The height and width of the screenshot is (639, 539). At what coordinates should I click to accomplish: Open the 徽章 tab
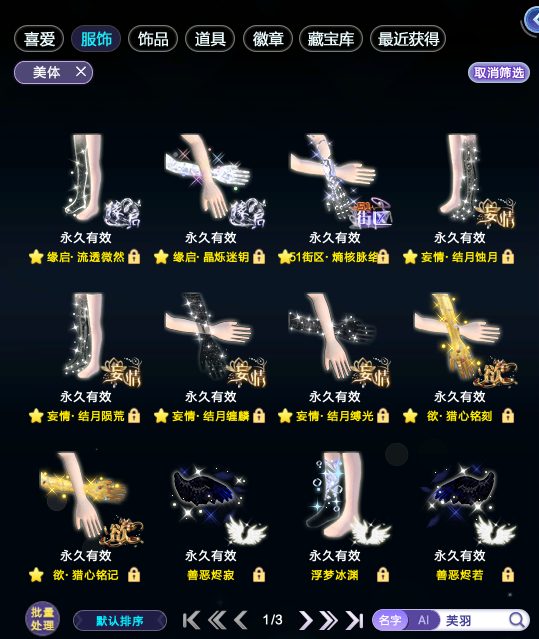click(268, 39)
